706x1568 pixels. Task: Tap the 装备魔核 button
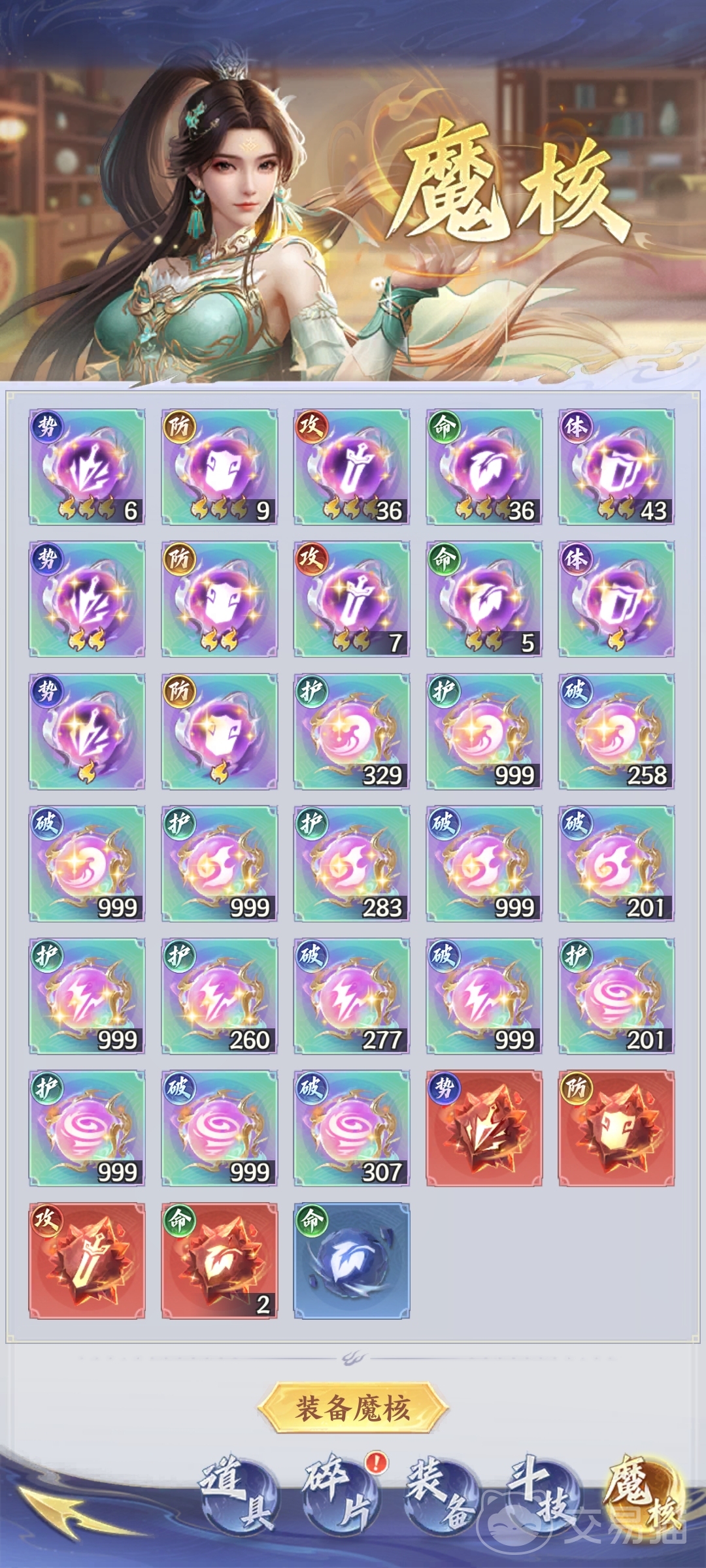tap(353, 1408)
